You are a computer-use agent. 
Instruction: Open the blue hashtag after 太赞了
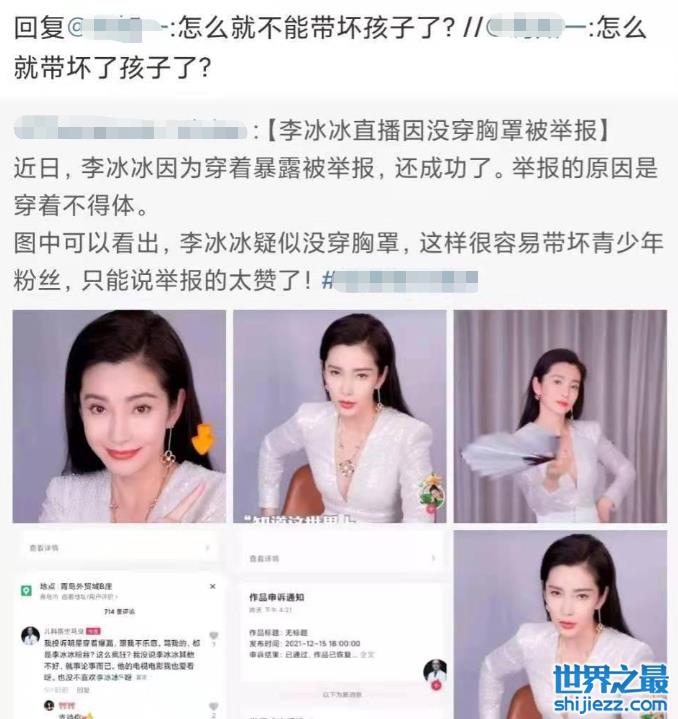tap(398, 282)
